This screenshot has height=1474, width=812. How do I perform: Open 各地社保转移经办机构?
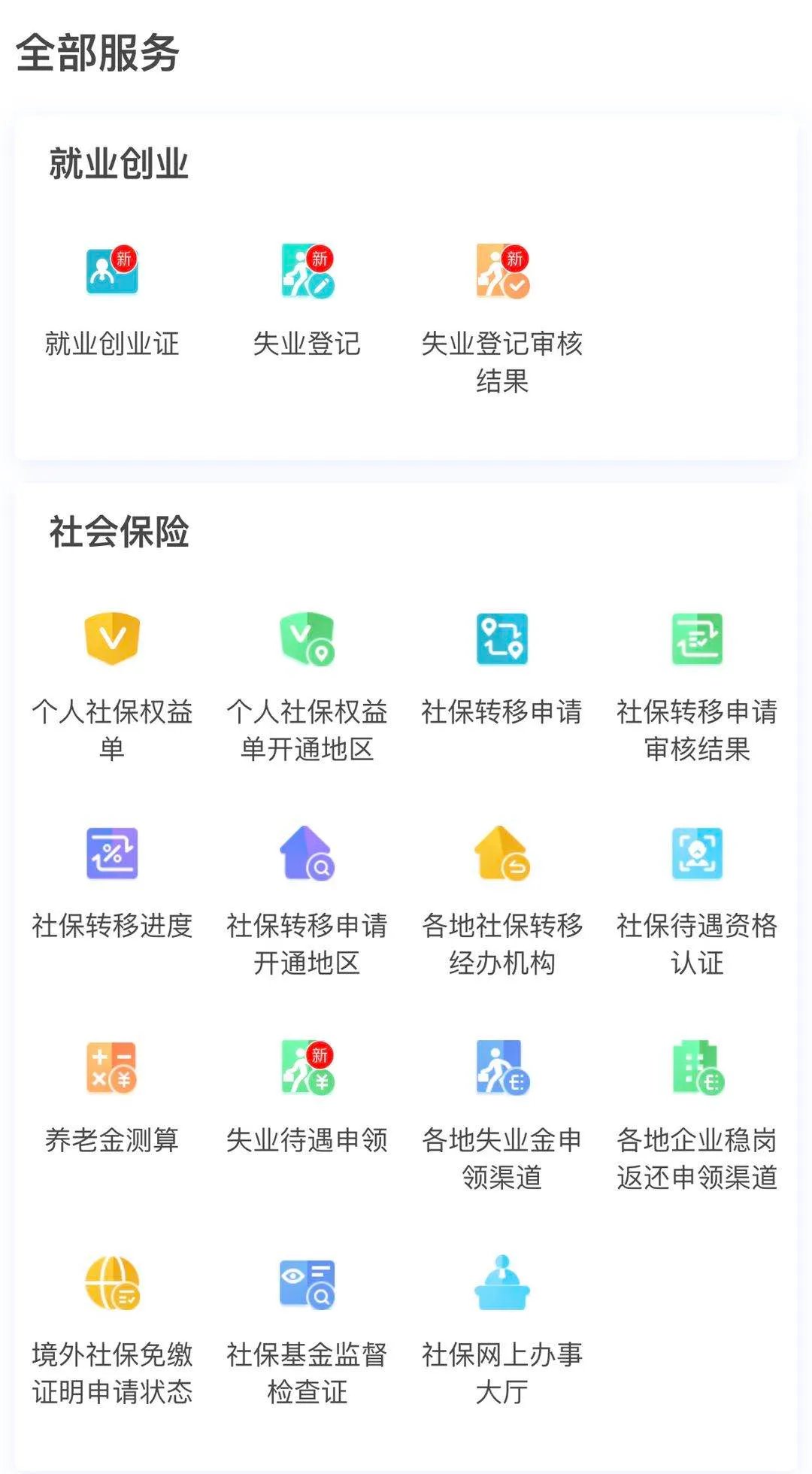point(502,854)
